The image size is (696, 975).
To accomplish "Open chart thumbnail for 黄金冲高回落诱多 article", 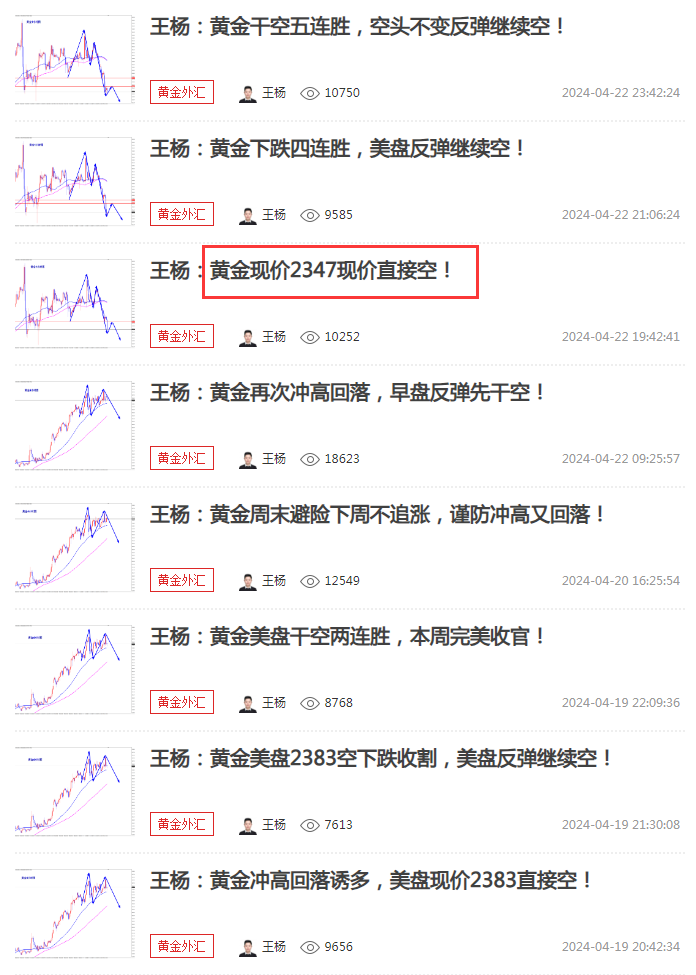I will point(74,913).
